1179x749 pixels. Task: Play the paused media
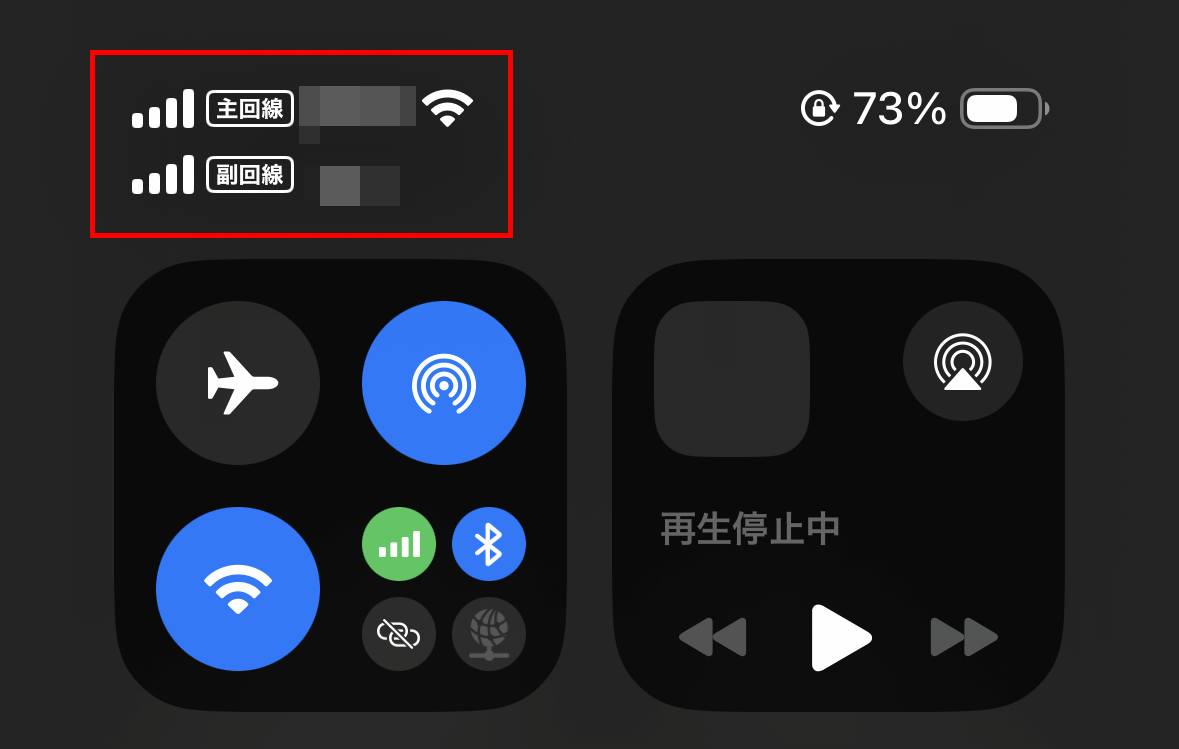coord(841,637)
